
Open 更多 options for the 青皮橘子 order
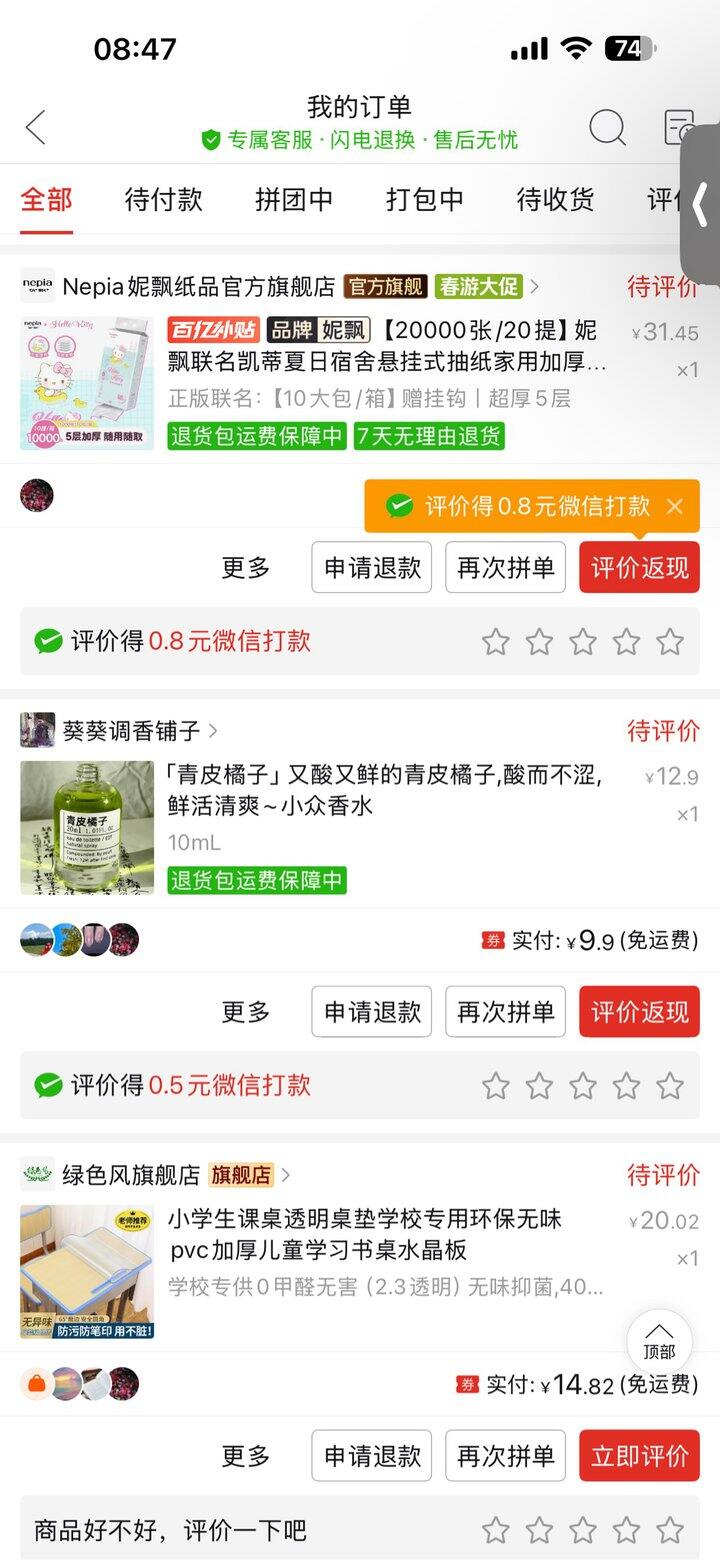[246, 1012]
